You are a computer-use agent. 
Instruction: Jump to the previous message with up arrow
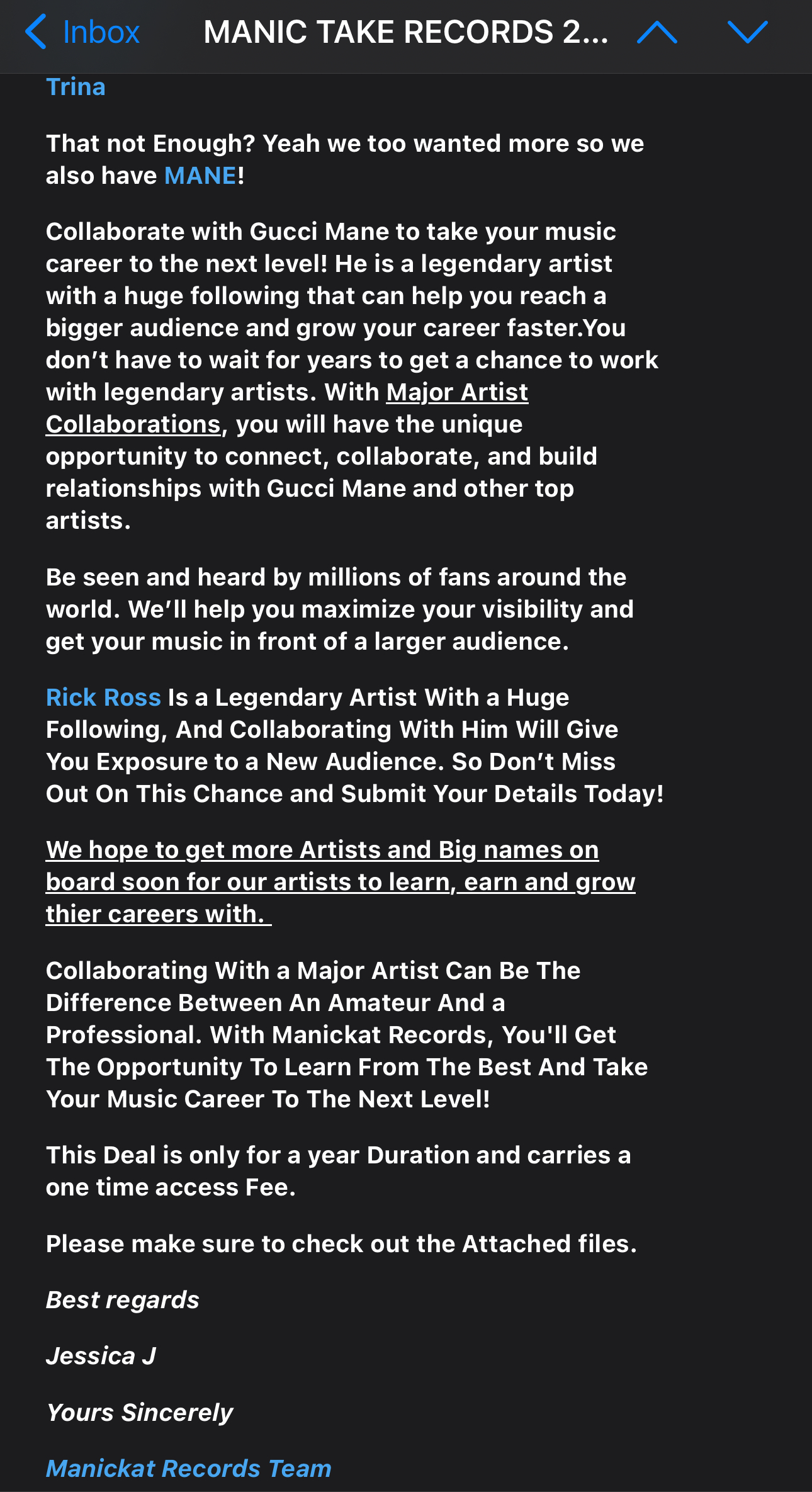coord(657,32)
